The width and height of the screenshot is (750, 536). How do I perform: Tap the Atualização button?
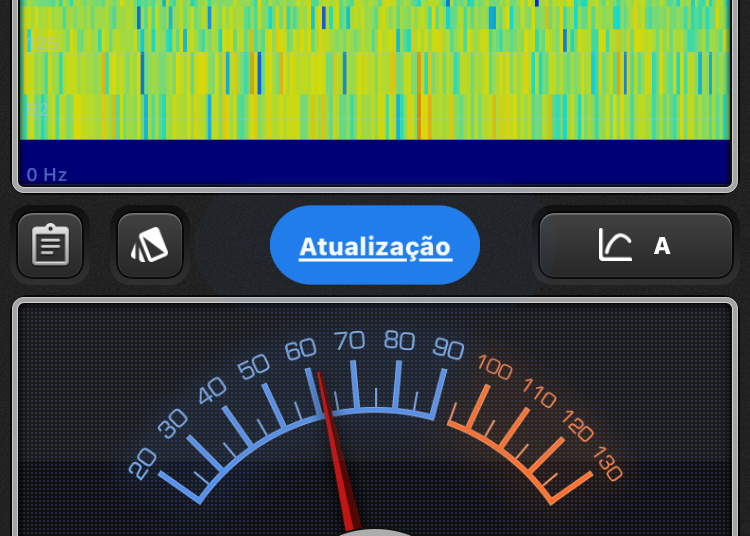point(375,246)
